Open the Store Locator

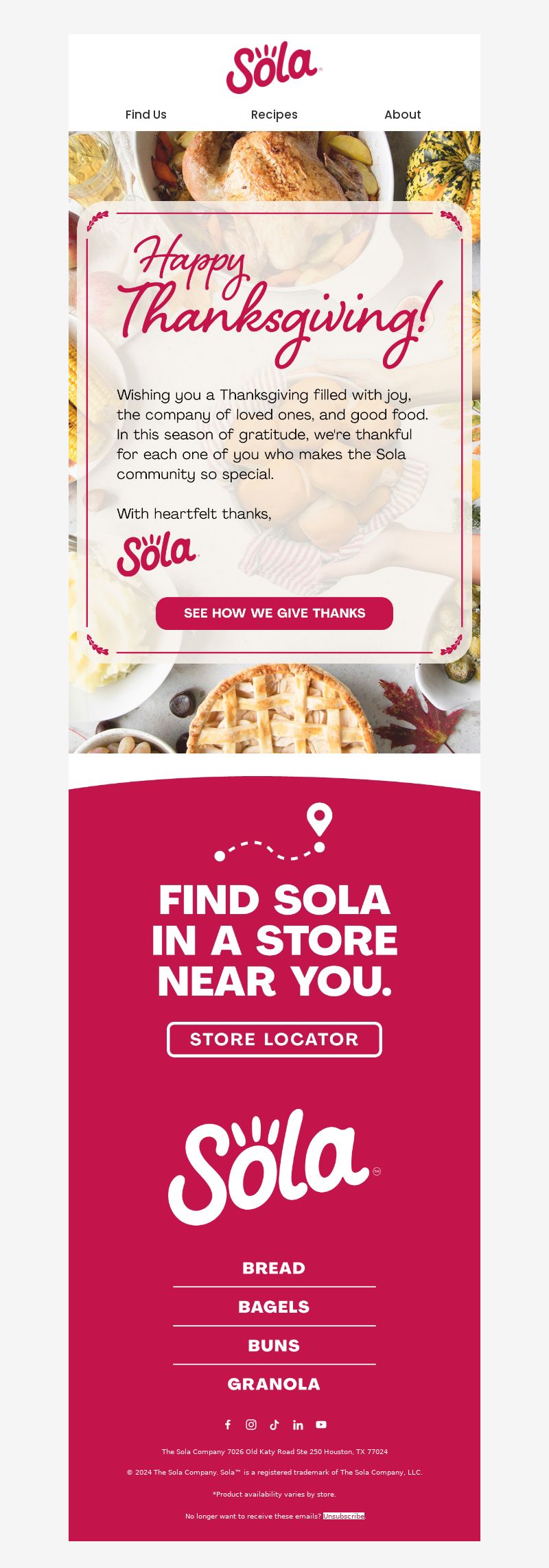274,1039
